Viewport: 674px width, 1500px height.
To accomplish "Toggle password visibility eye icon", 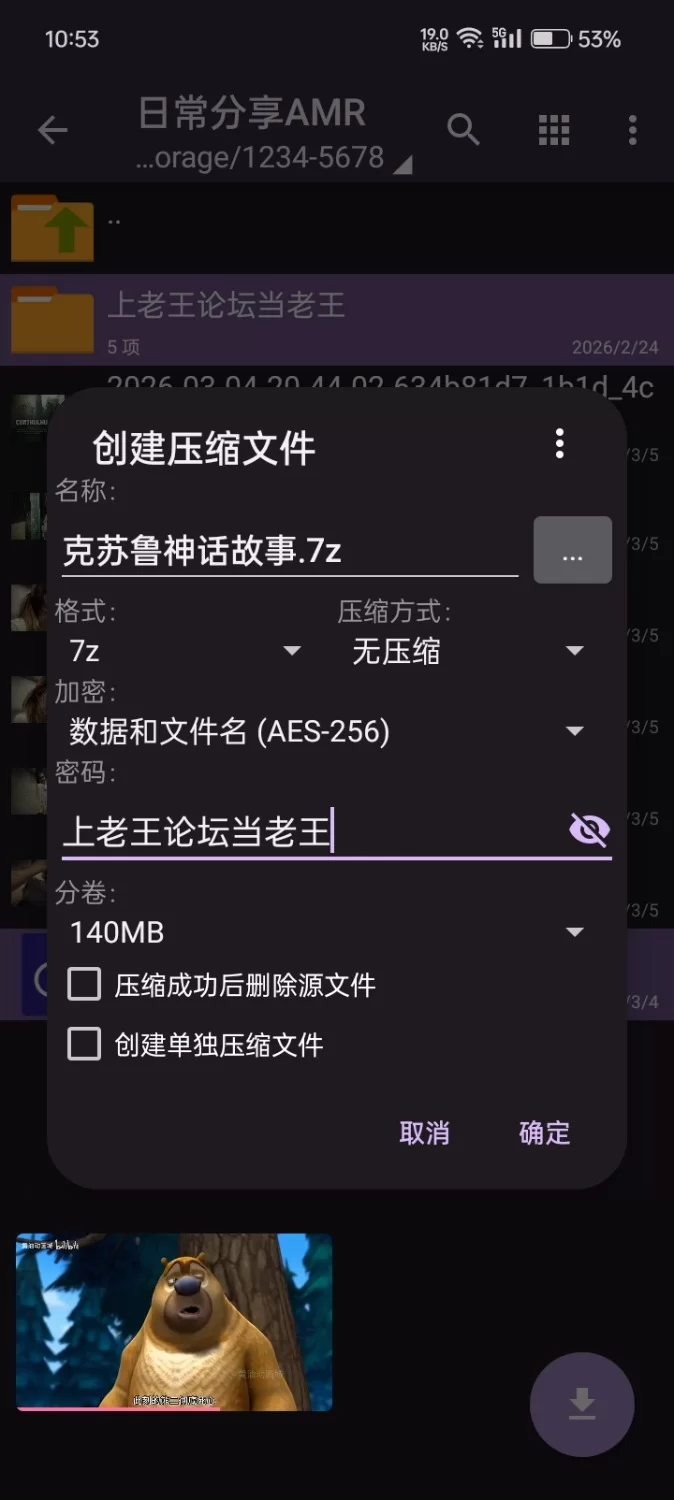I will tap(589, 829).
